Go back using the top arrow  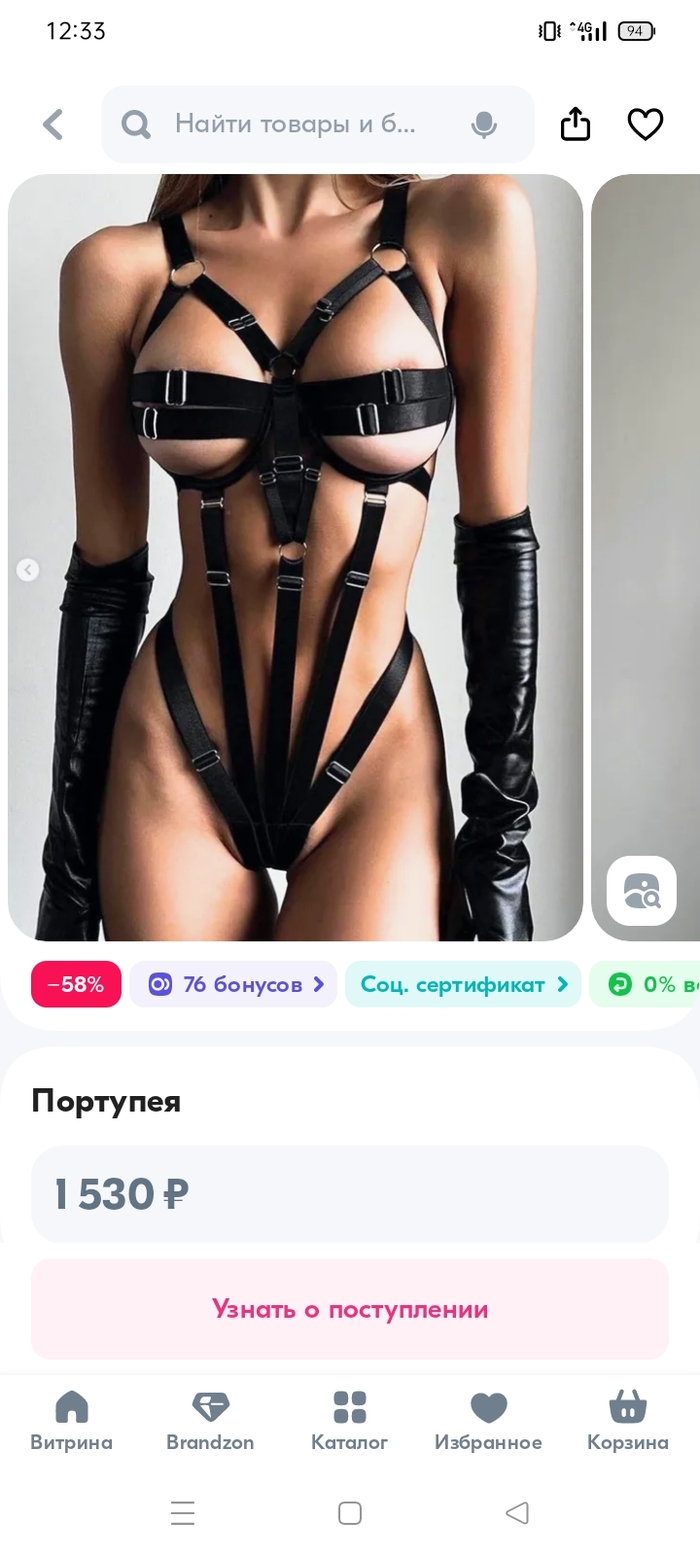pos(53,125)
